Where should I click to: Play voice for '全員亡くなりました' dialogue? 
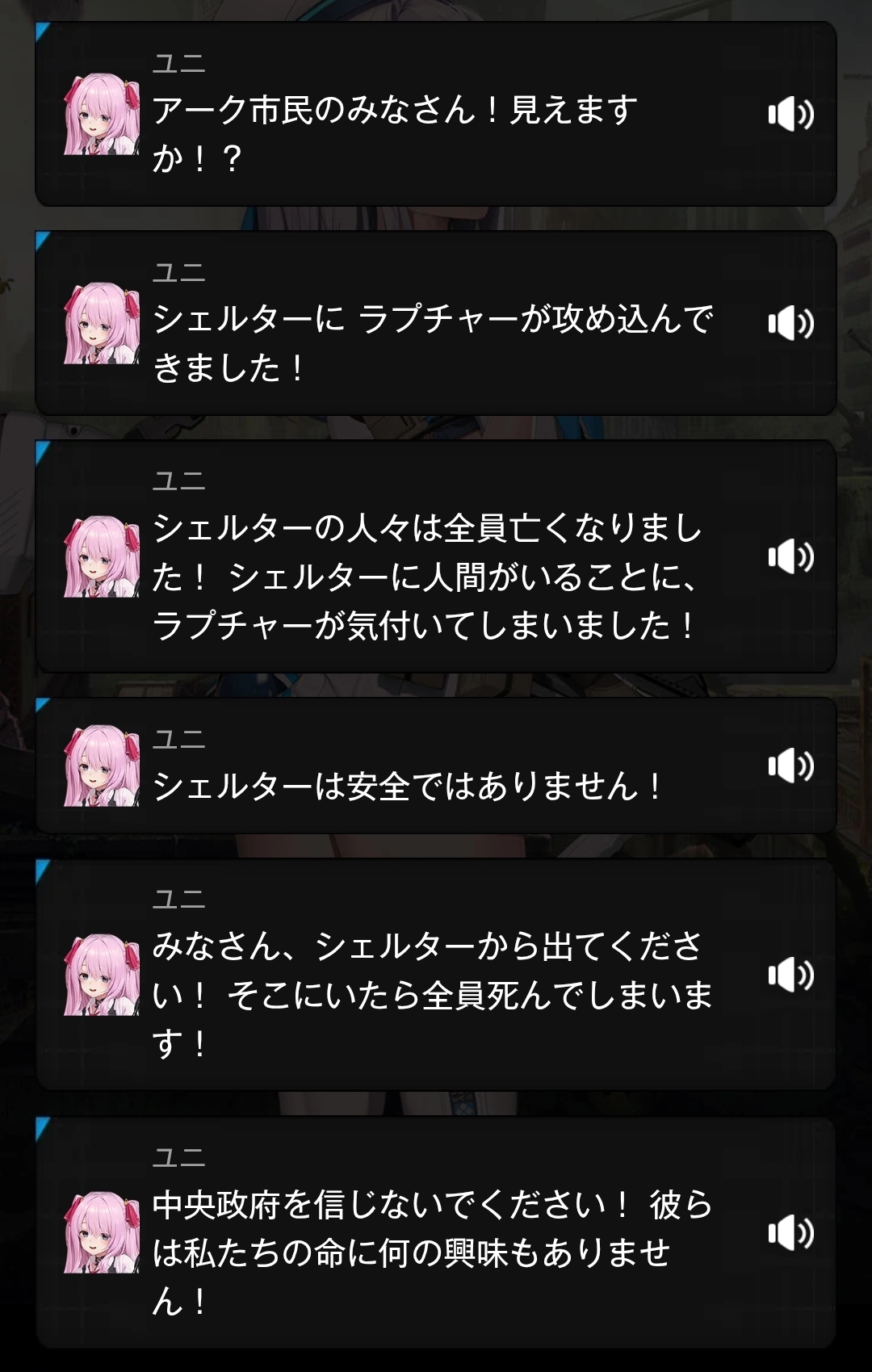point(790,556)
